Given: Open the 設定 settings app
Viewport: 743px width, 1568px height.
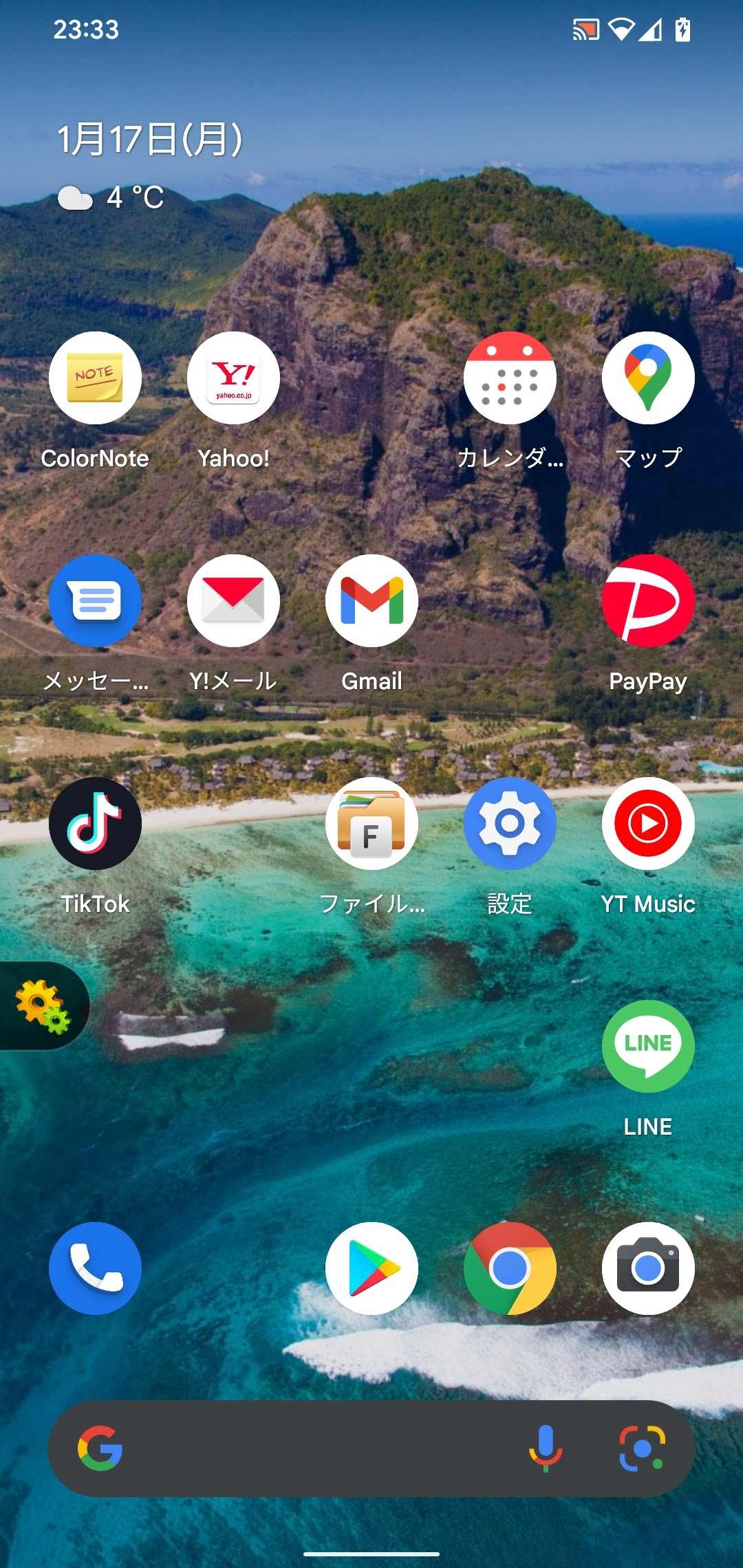Looking at the screenshot, I should point(510,824).
